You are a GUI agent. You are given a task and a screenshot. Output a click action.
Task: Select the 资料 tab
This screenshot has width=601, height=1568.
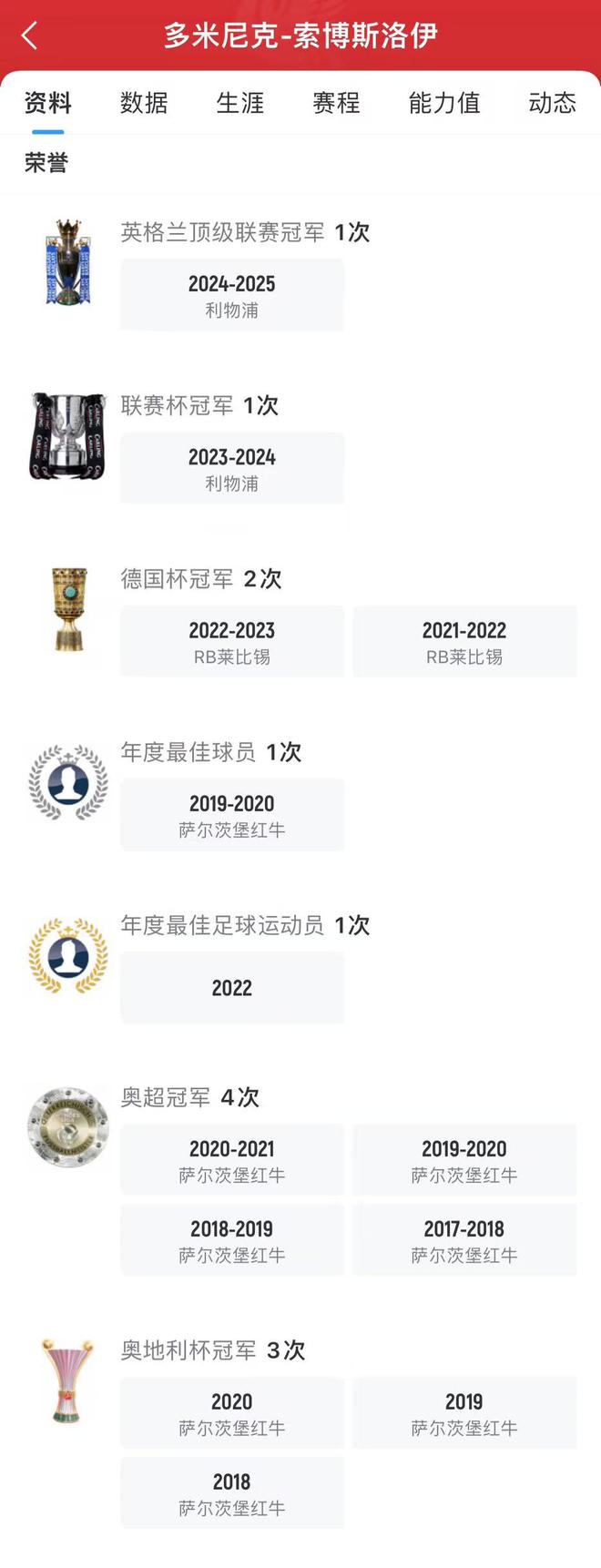click(x=47, y=103)
